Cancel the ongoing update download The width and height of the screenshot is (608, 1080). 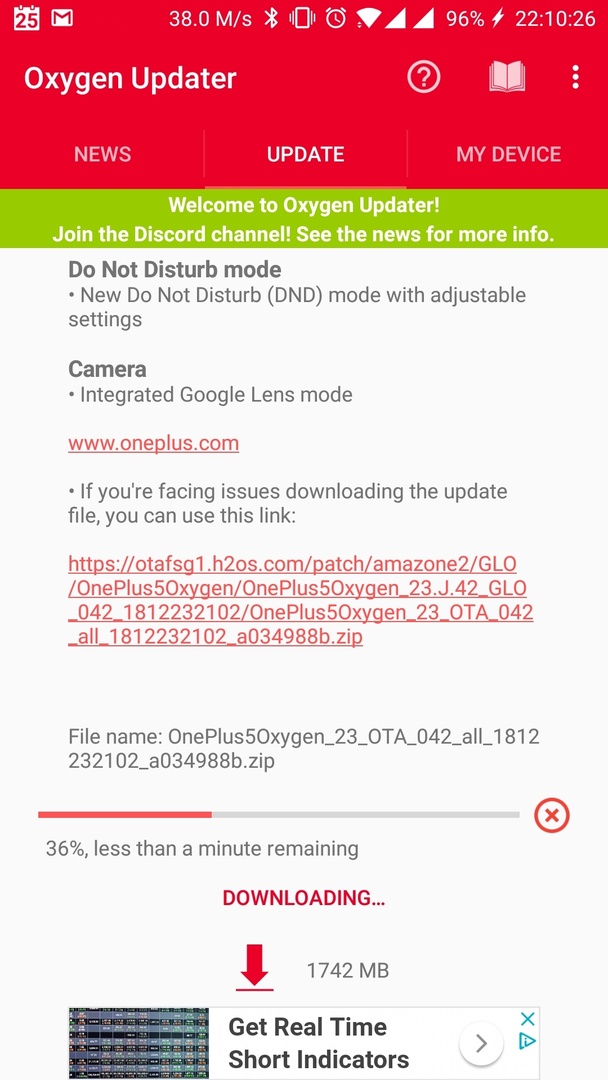pos(552,815)
